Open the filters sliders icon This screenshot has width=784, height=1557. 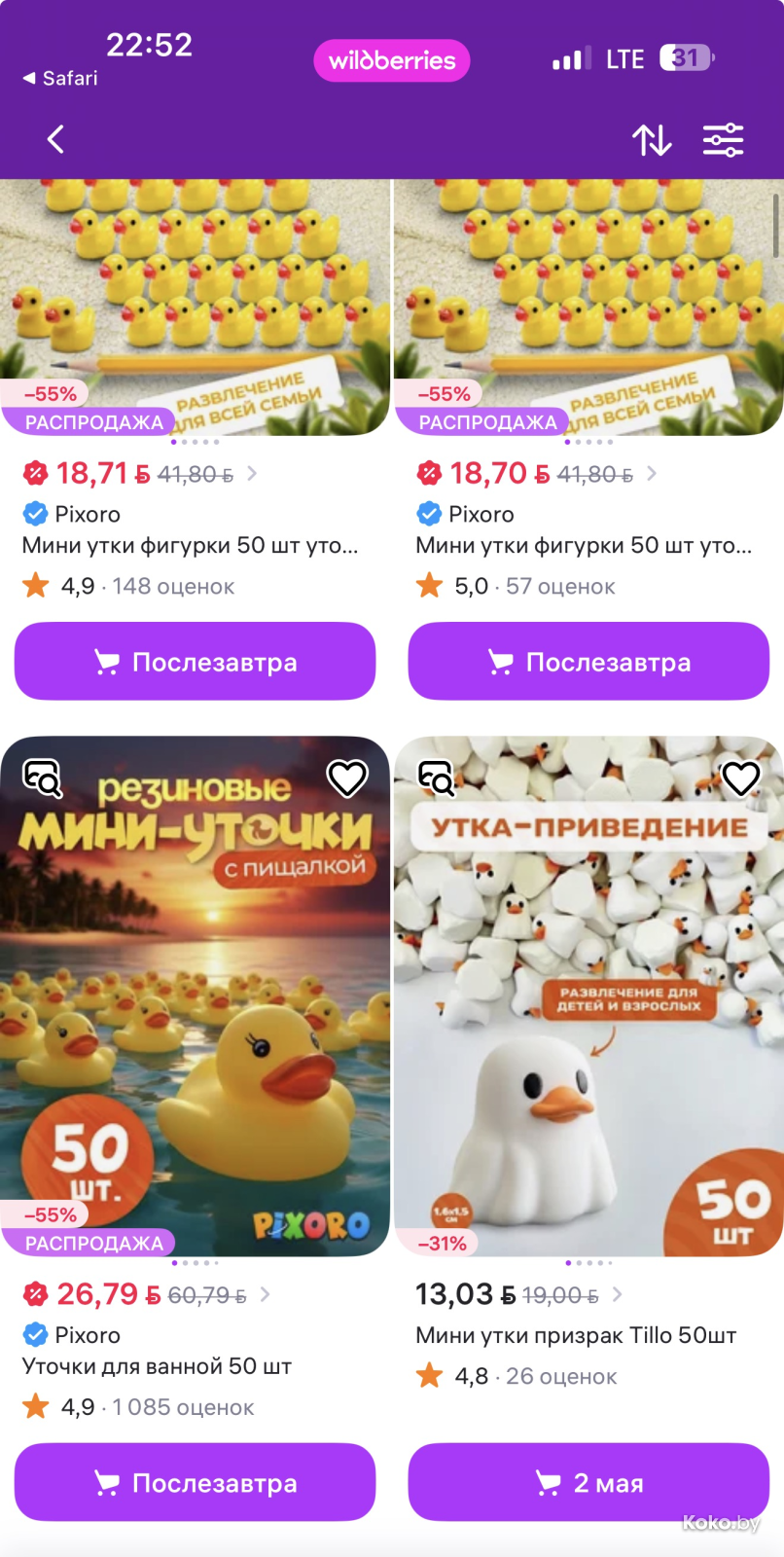click(723, 140)
